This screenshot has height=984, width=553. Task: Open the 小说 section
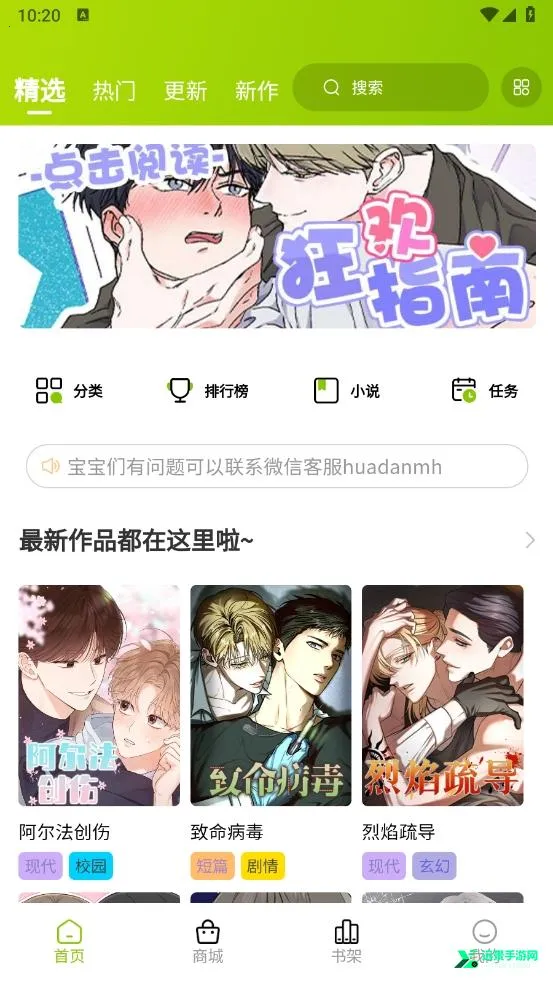tap(346, 391)
